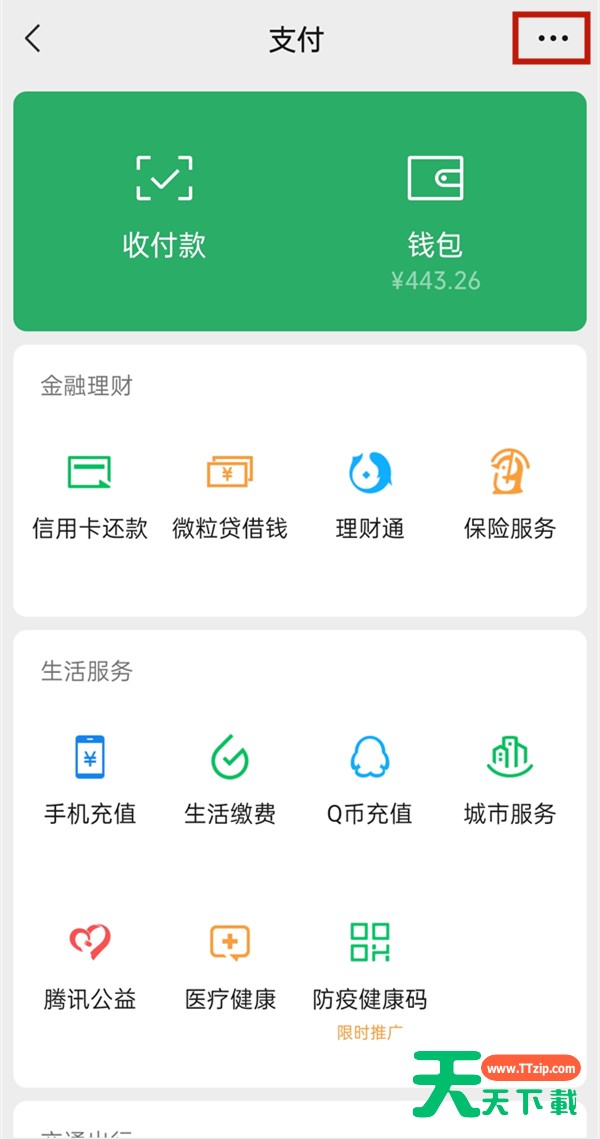The height and width of the screenshot is (1139, 600).
Task: Open 城市服务 city services
Action: [x=509, y=781]
